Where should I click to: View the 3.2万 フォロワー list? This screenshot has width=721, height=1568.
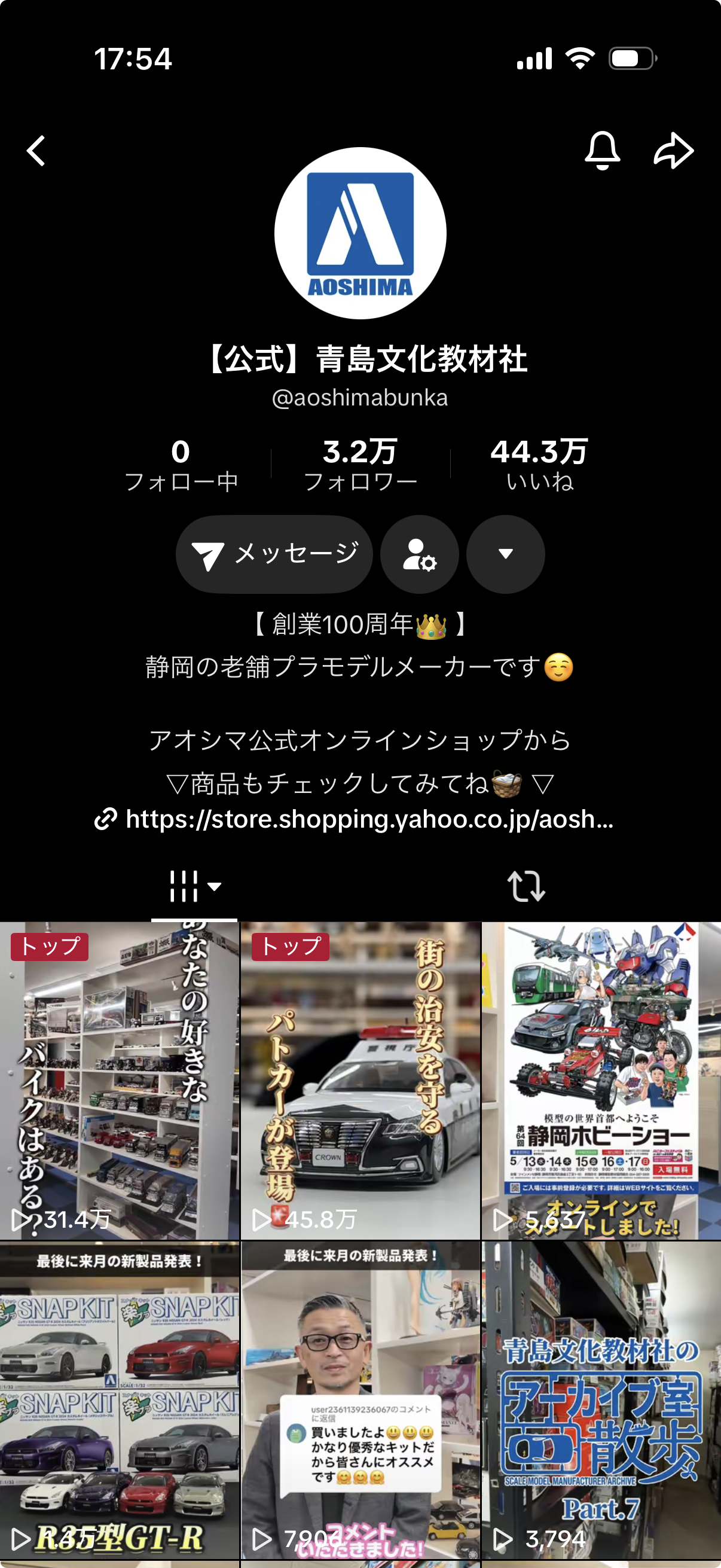360,465
